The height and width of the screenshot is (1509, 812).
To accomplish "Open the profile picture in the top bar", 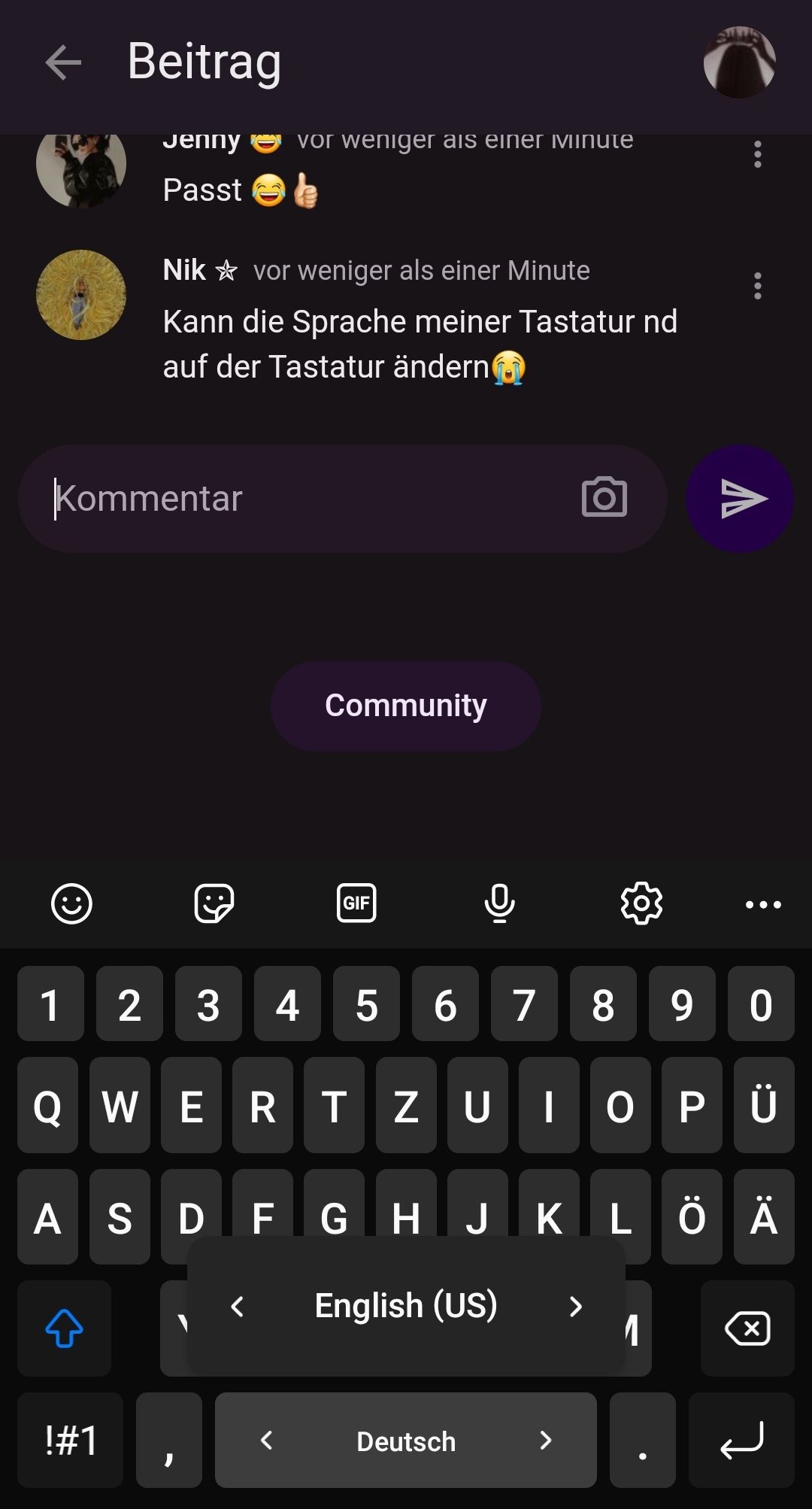I will pyautogui.click(x=739, y=62).
